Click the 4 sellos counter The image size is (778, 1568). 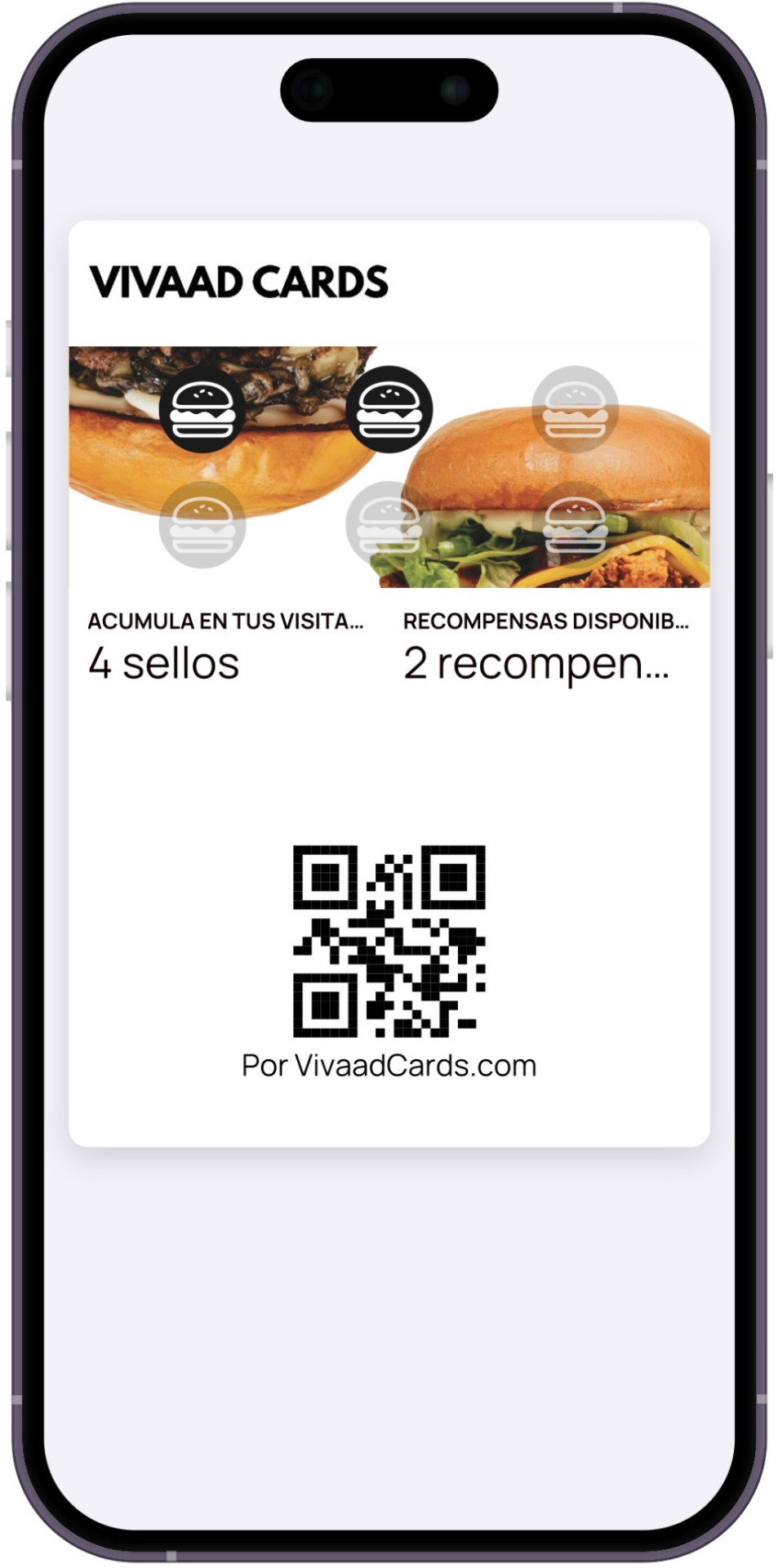tap(163, 663)
